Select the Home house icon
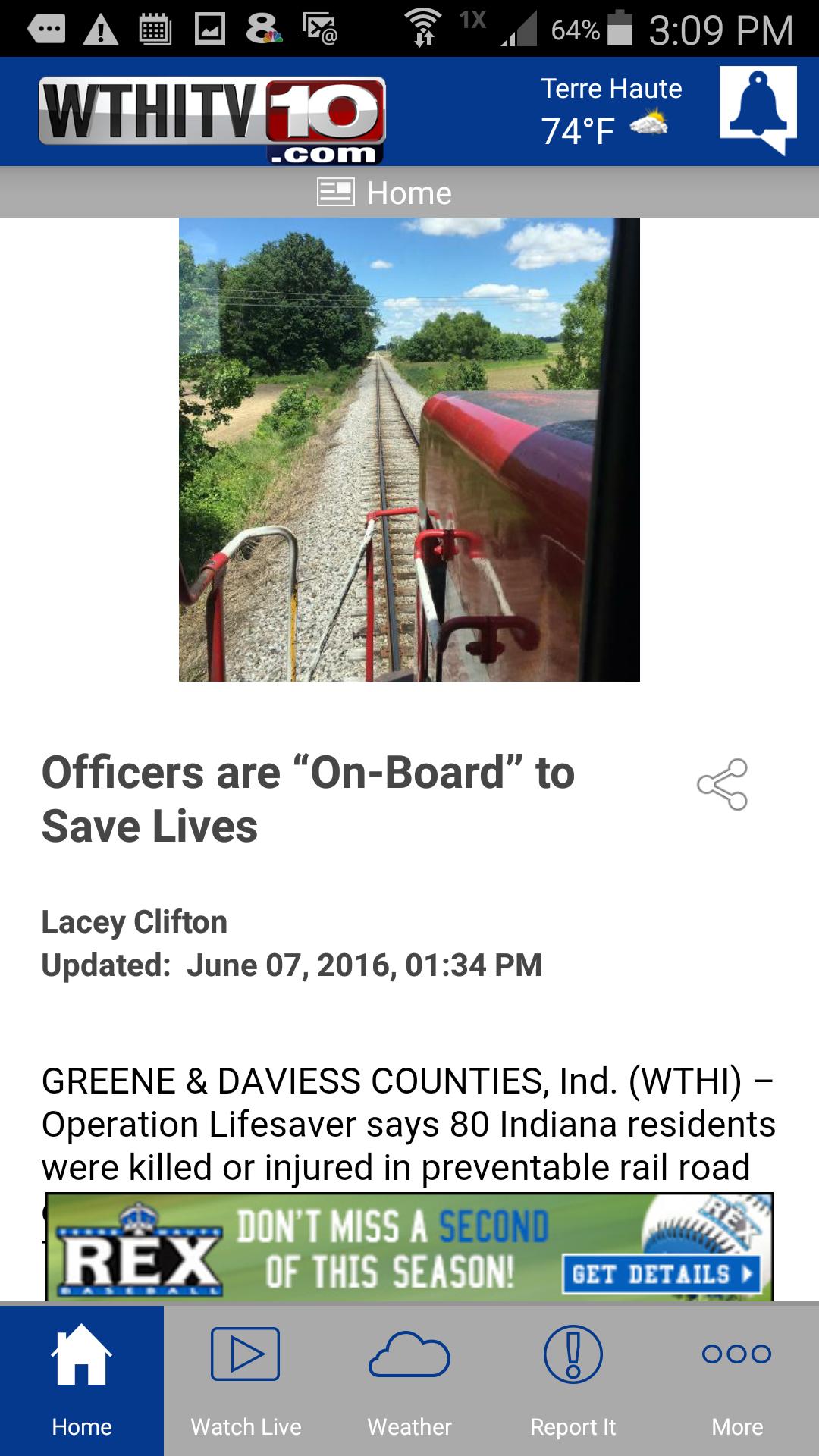This screenshot has height=1456, width=819. click(x=81, y=1357)
